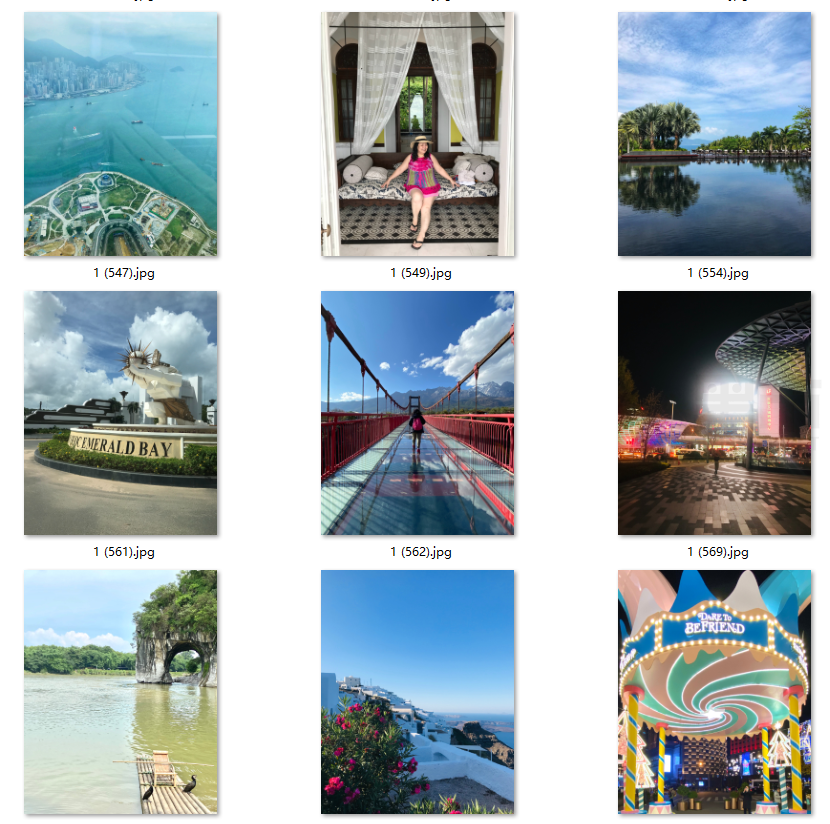This screenshot has width=830, height=824.
Task: Open the river rock arch photo
Action: click(x=121, y=692)
